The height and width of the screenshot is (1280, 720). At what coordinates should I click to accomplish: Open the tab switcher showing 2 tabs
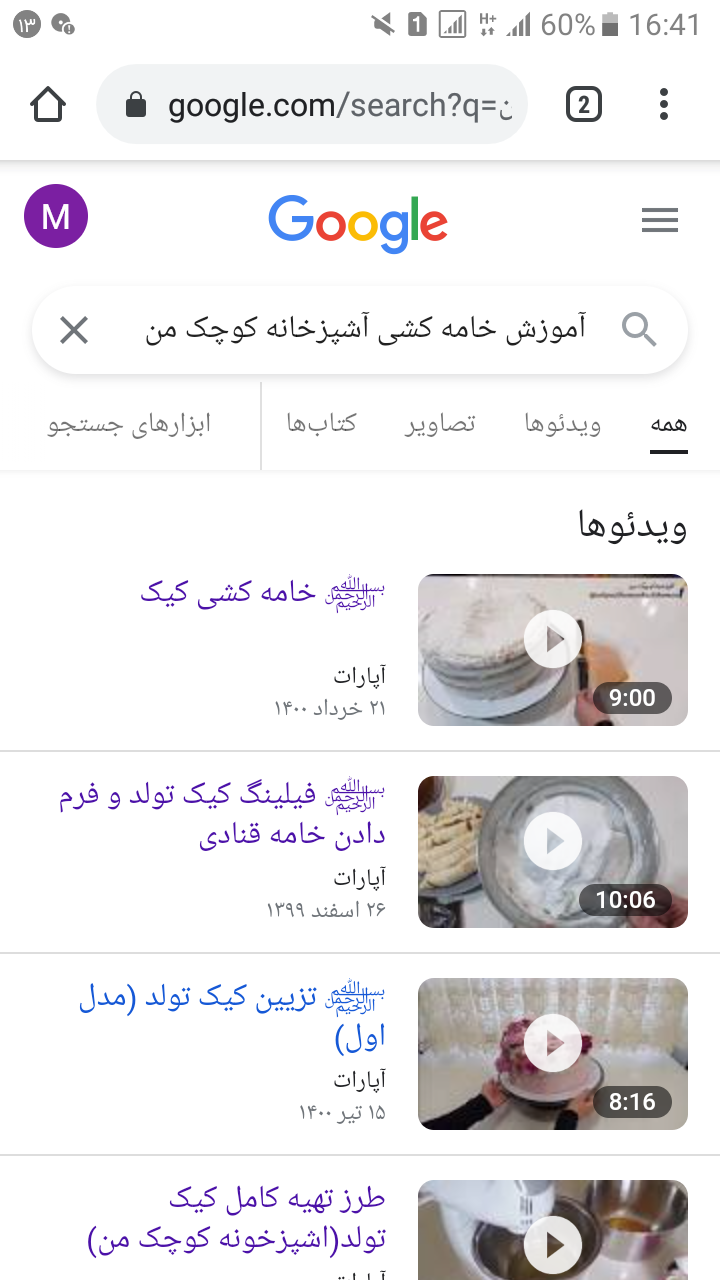pos(584,104)
